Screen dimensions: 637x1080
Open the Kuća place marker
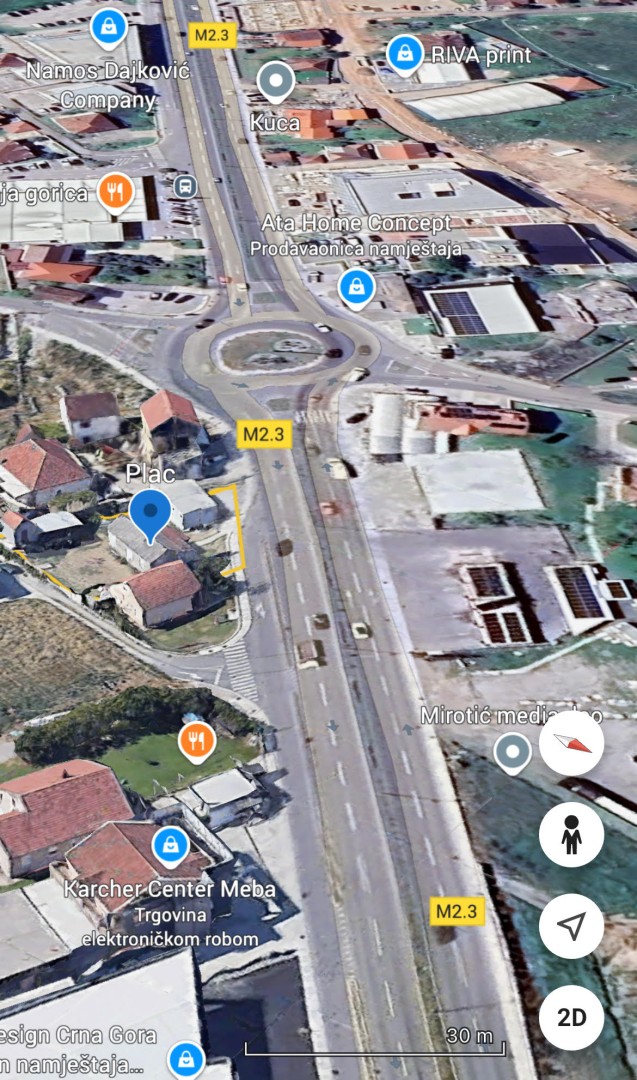(x=276, y=80)
